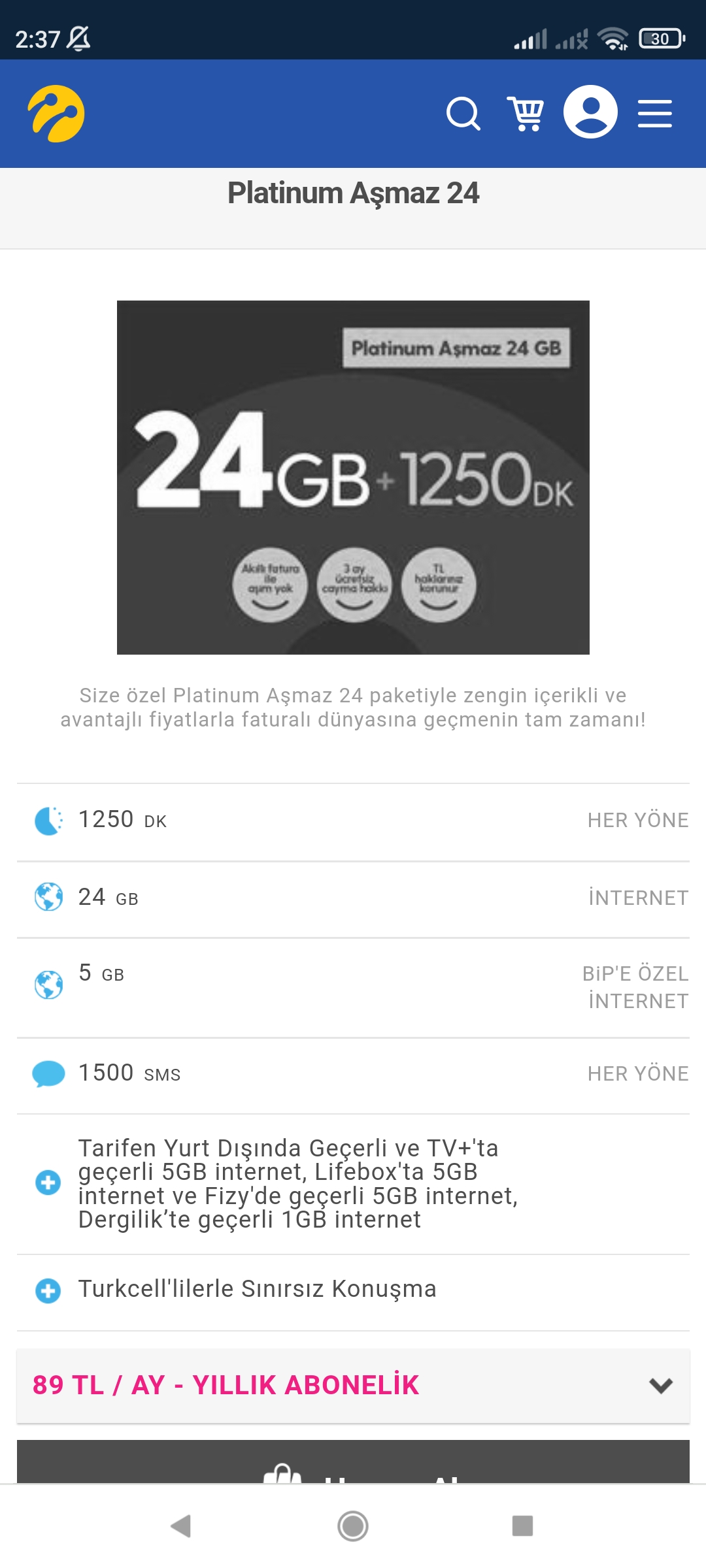The image size is (706, 1568).
Task: Open the Turkcell logo home link
Action: (x=56, y=114)
